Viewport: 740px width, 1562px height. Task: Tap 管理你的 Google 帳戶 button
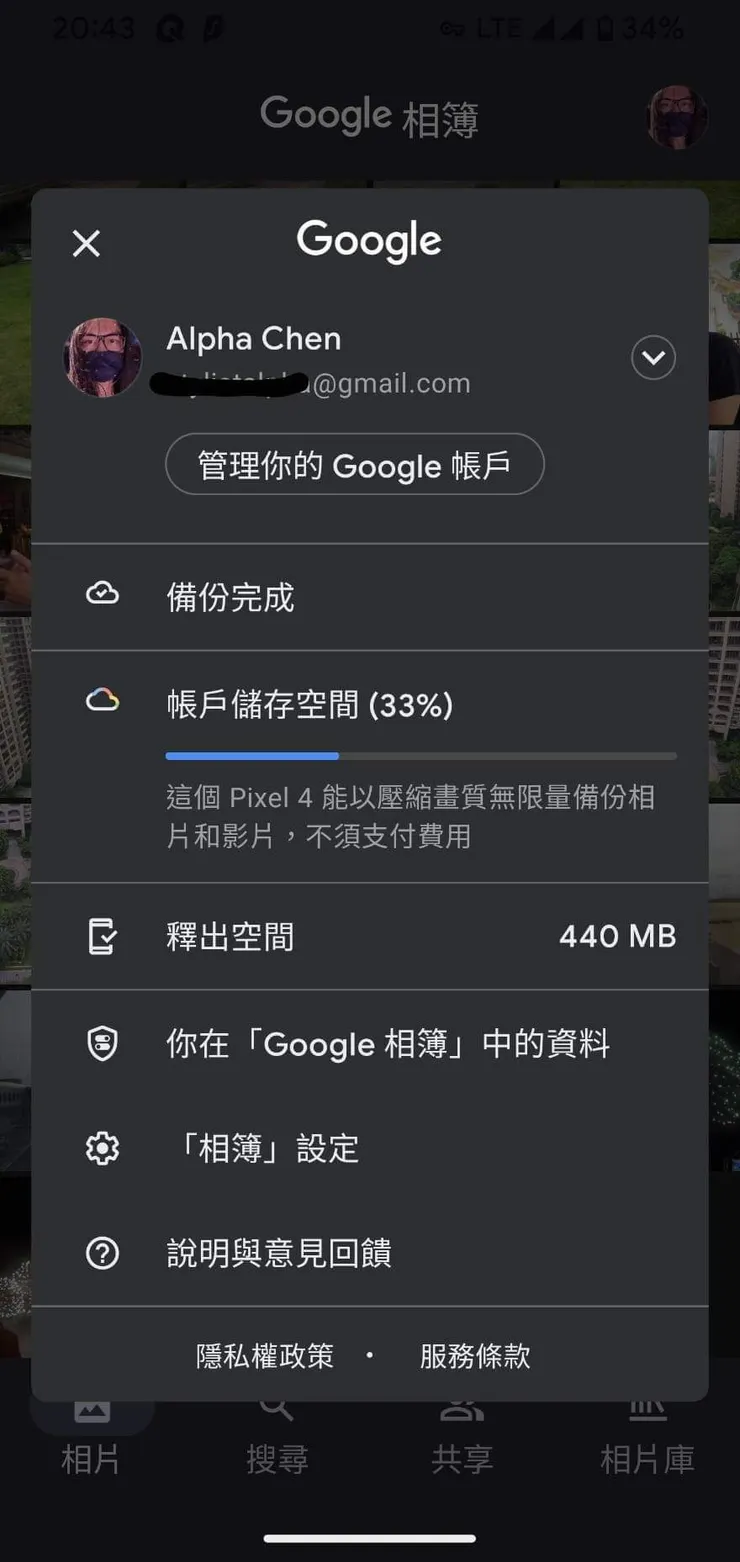point(355,464)
